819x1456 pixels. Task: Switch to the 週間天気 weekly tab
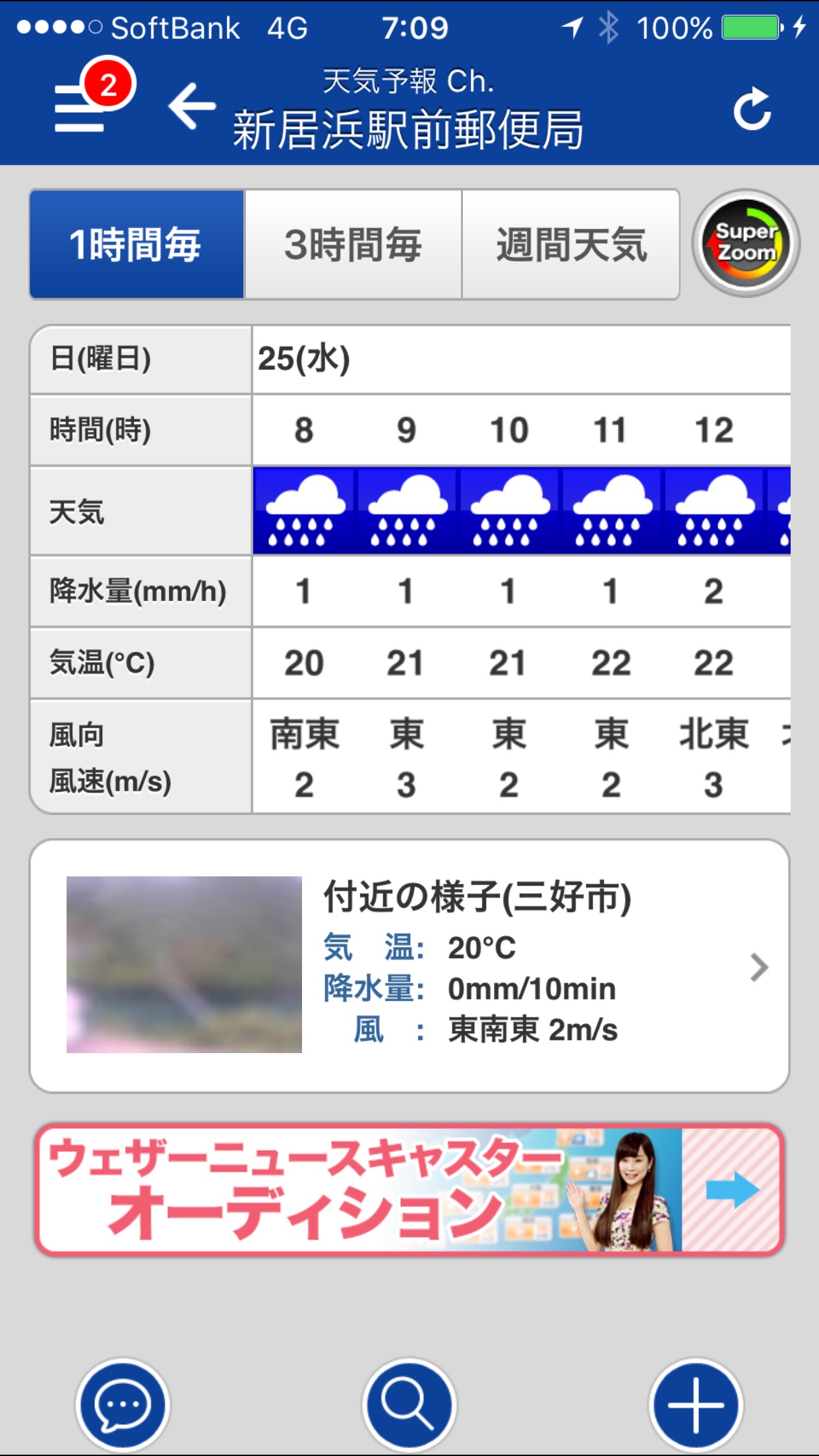[571, 245]
